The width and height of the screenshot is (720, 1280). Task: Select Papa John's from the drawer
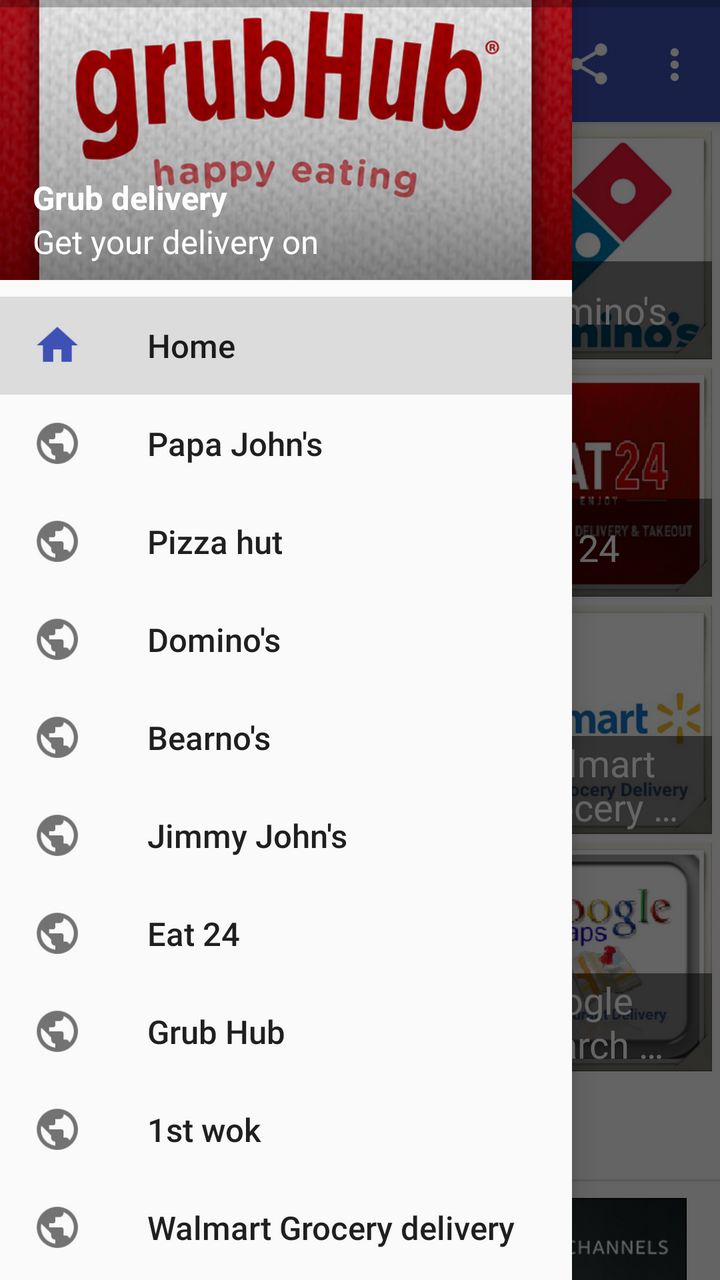234,443
